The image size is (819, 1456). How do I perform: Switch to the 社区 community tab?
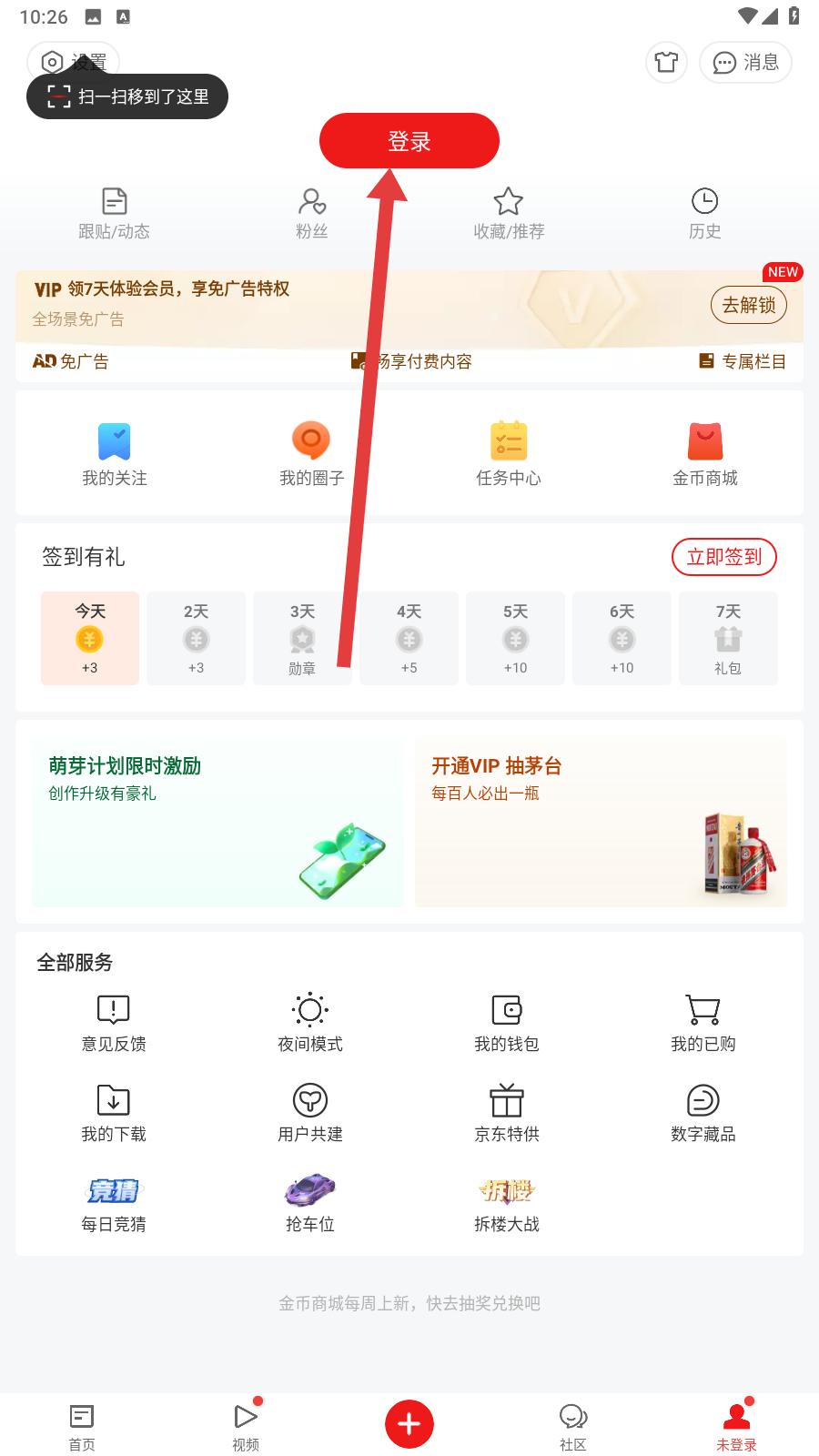[x=572, y=1425]
